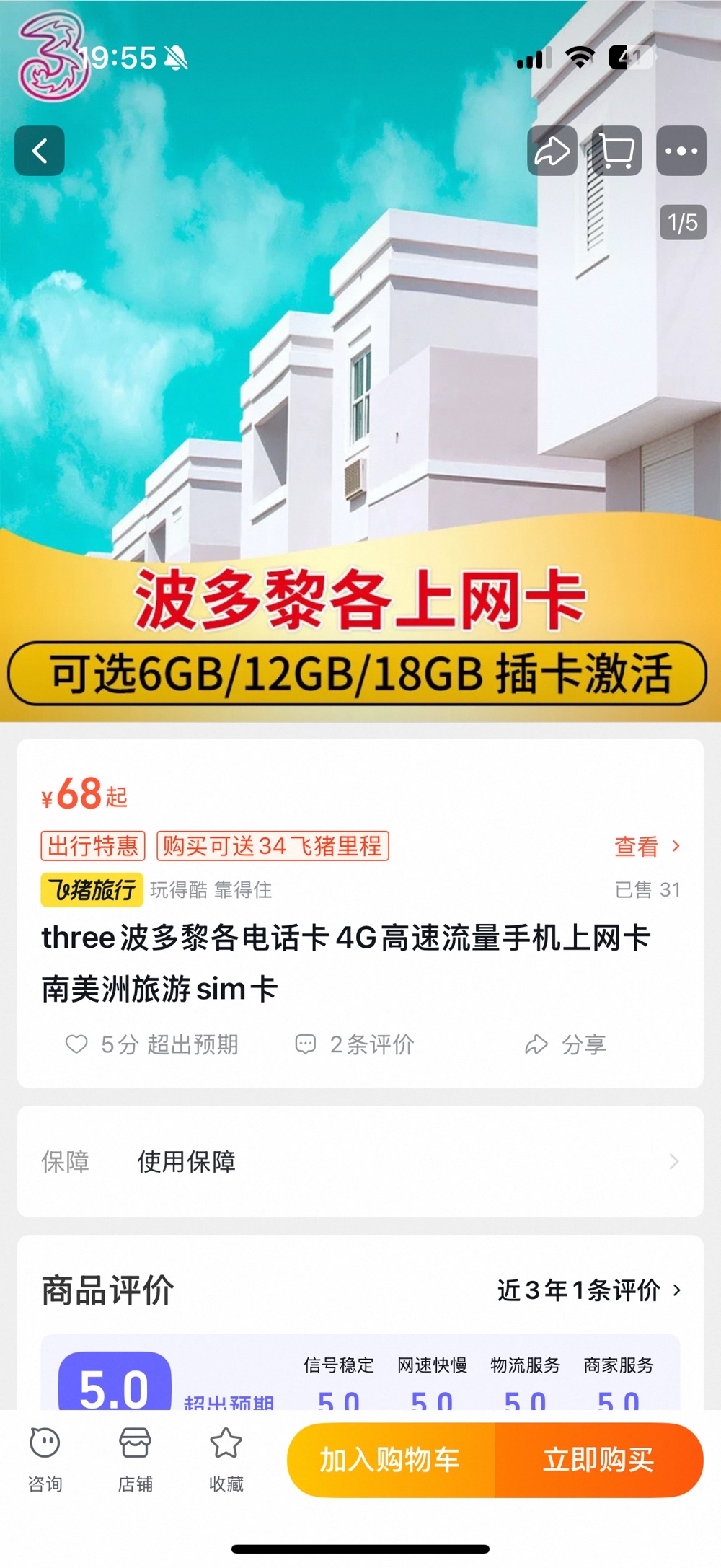Open the shopping cart icon
The image size is (721, 1568).
coord(616,151)
